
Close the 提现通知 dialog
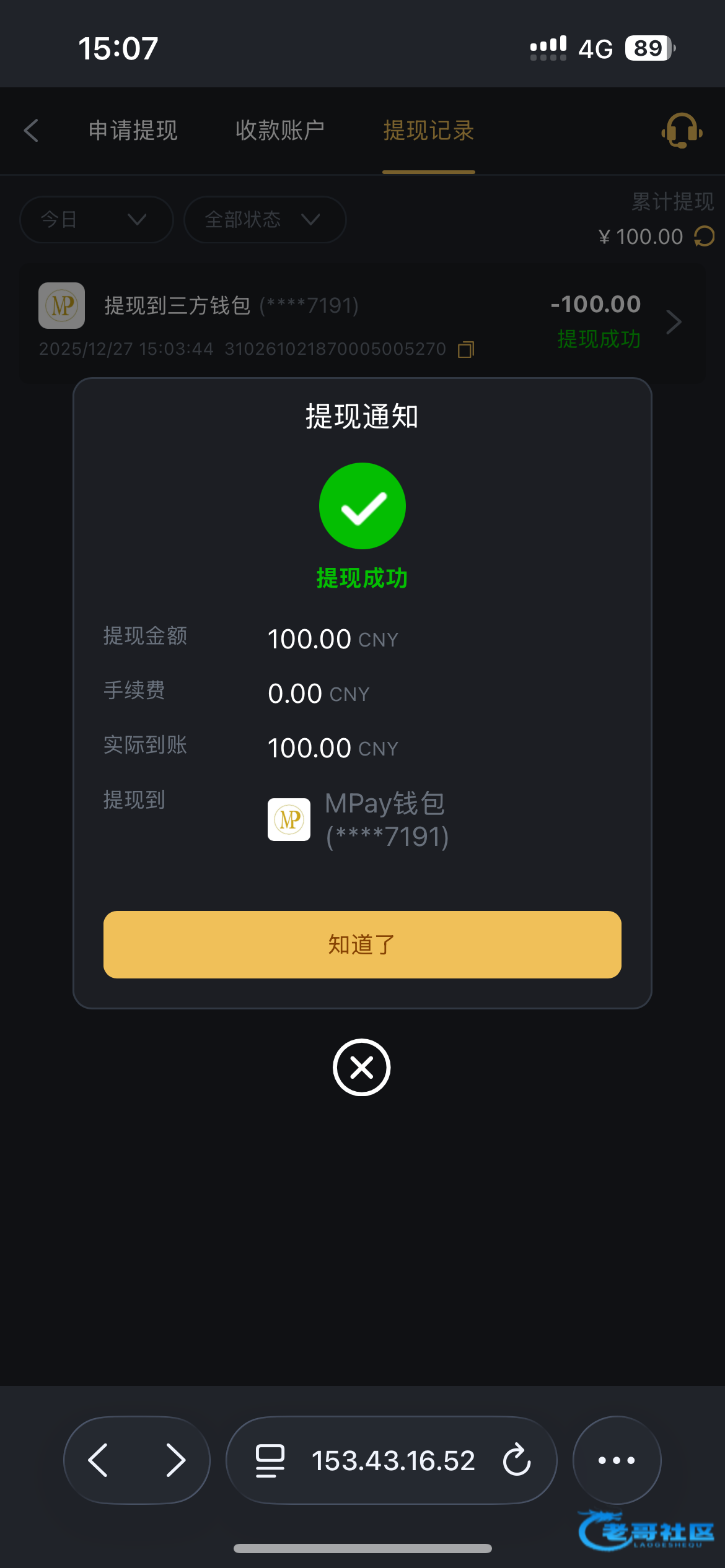(x=362, y=1067)
